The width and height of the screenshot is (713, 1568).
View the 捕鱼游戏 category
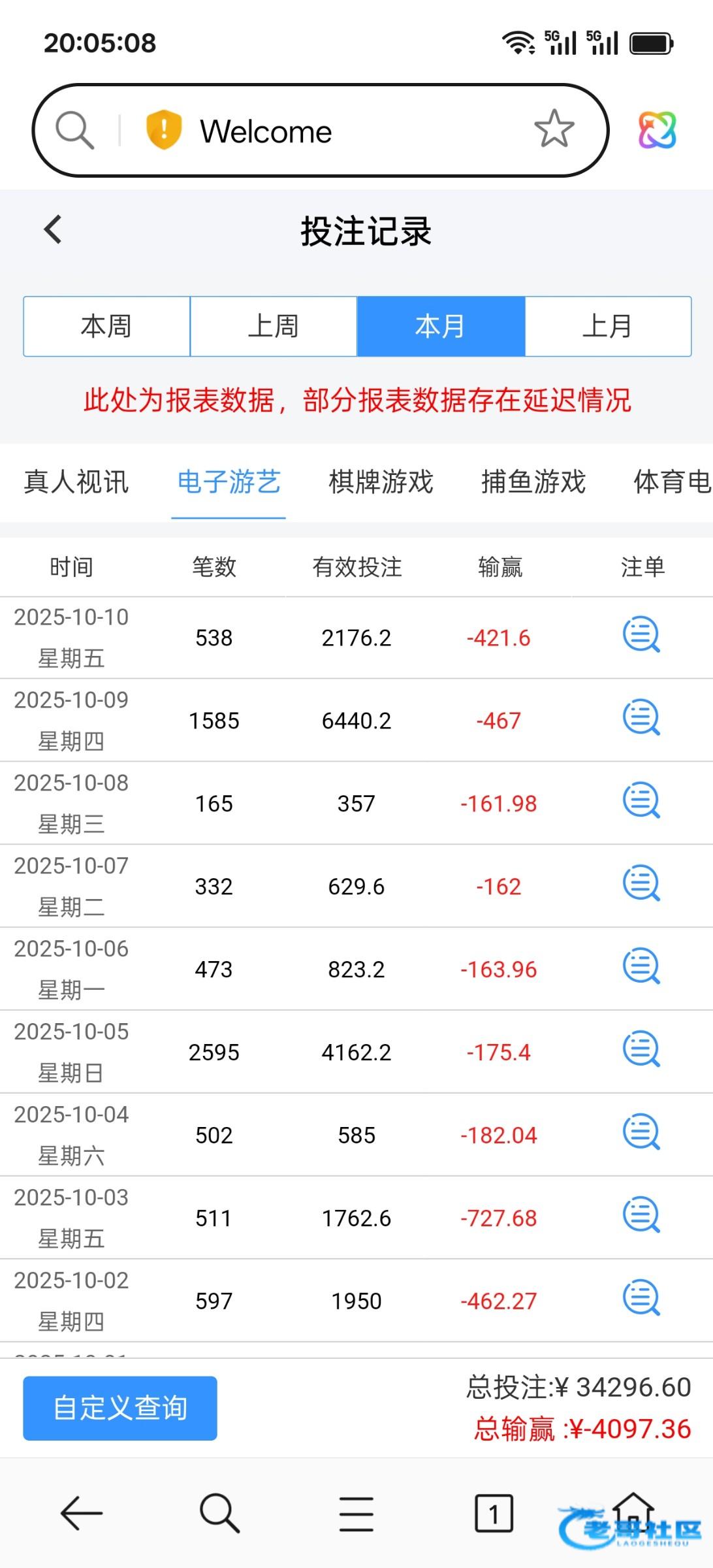tap(533, 482)
